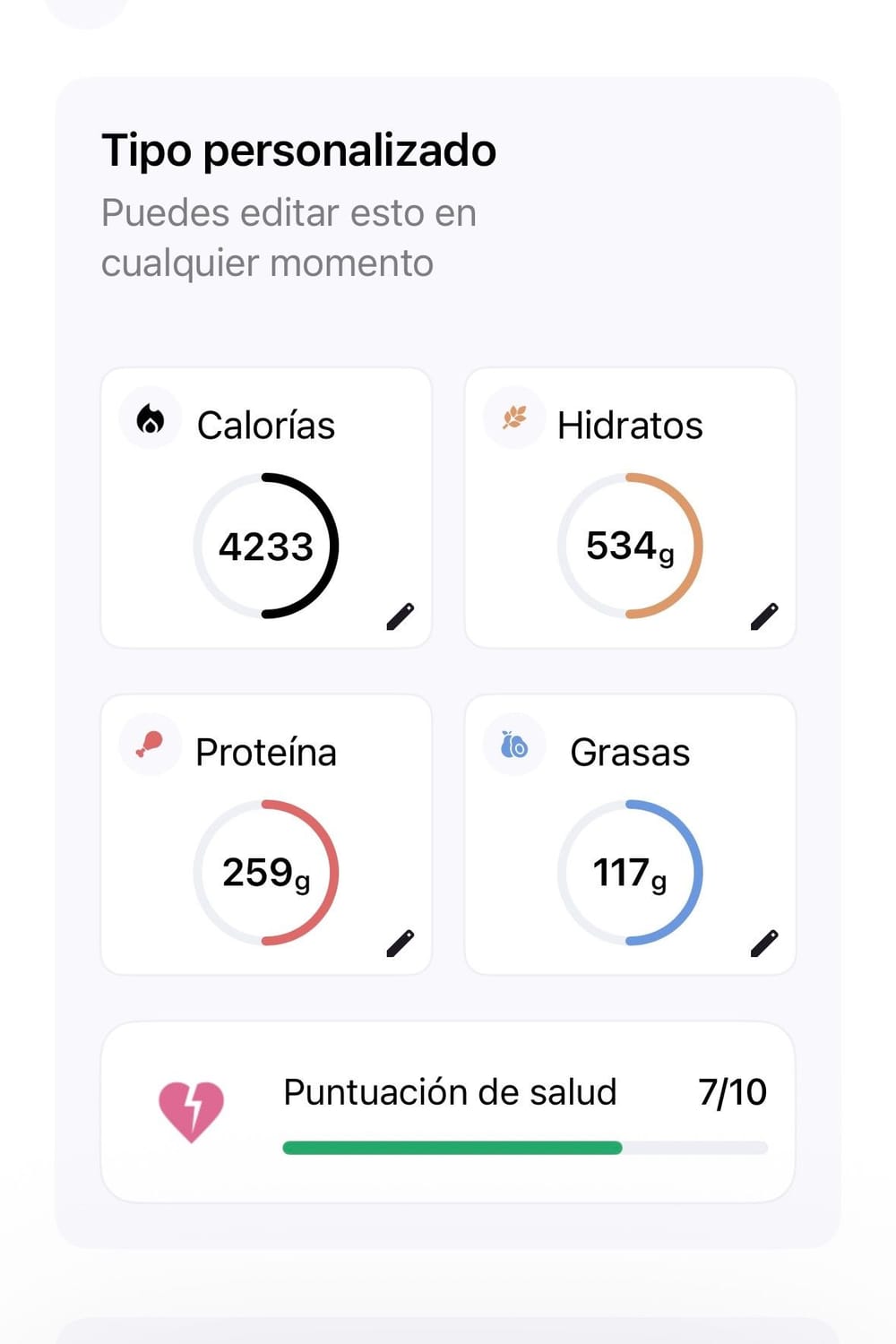The height and width of the screenshot is (1344, 896).
Task: Tap the pencil on the Proteína card
Action: click(x=401, y=943)
